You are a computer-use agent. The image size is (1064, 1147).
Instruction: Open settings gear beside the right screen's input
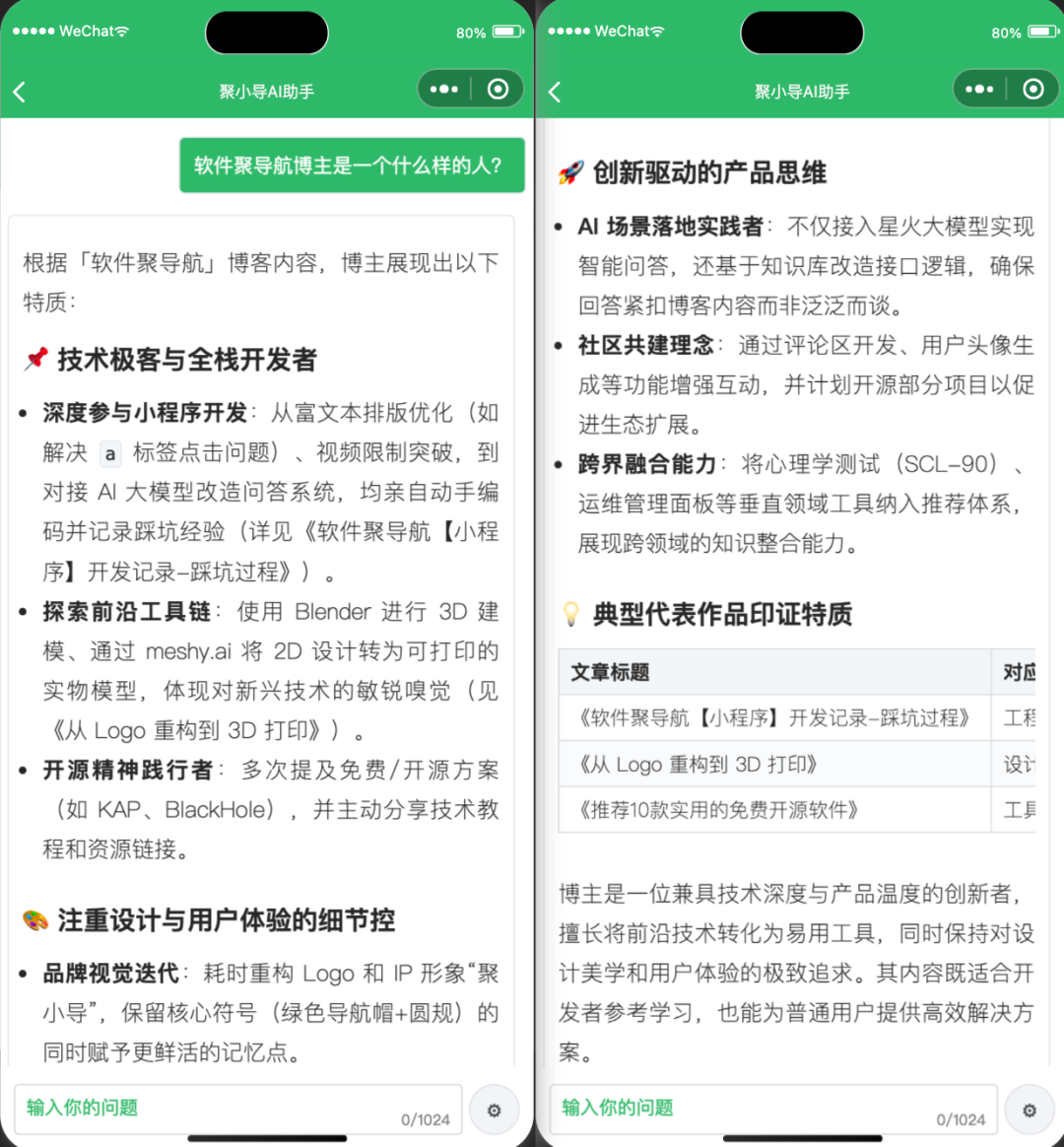pyautogui.click(x=1030, y=1110)
